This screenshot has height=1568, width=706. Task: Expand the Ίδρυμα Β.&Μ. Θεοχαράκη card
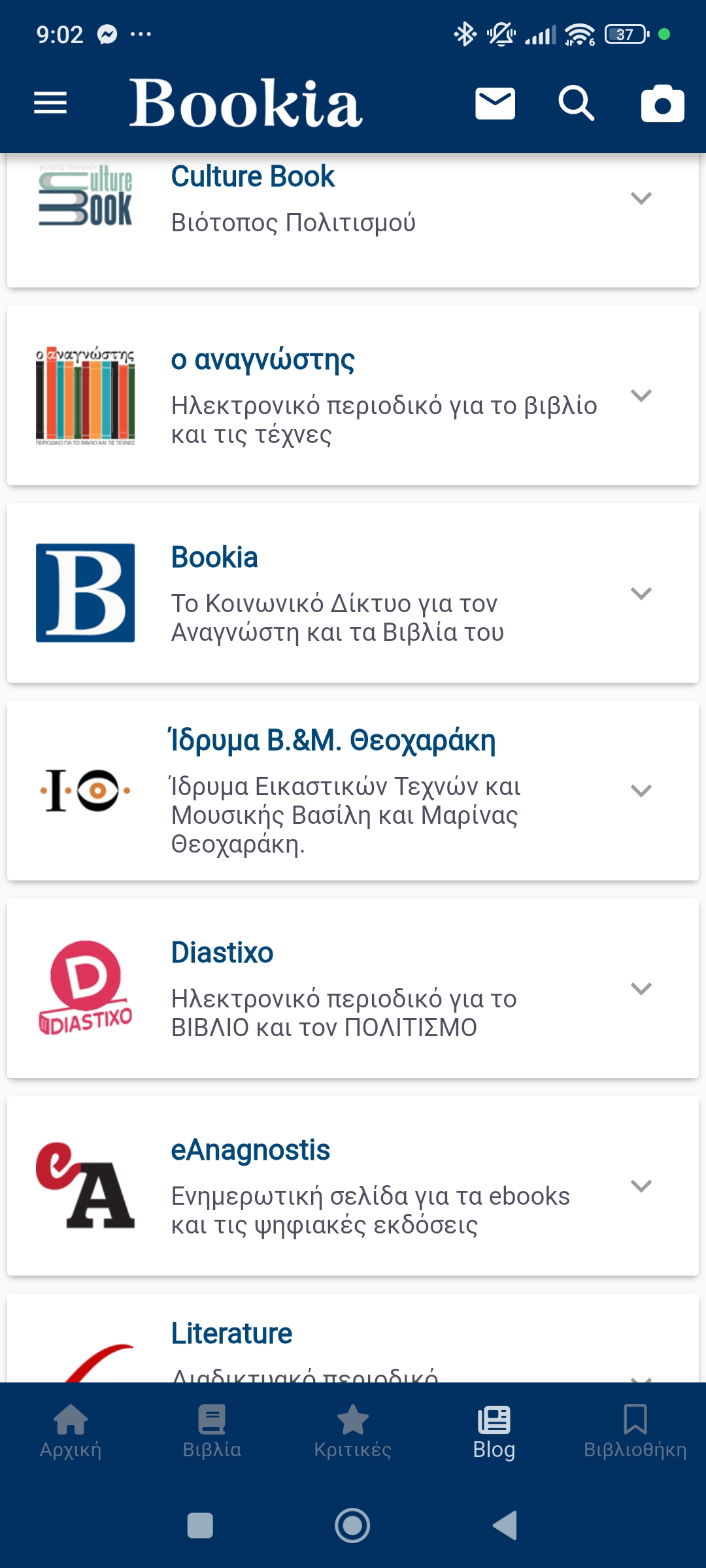point(641,791)
